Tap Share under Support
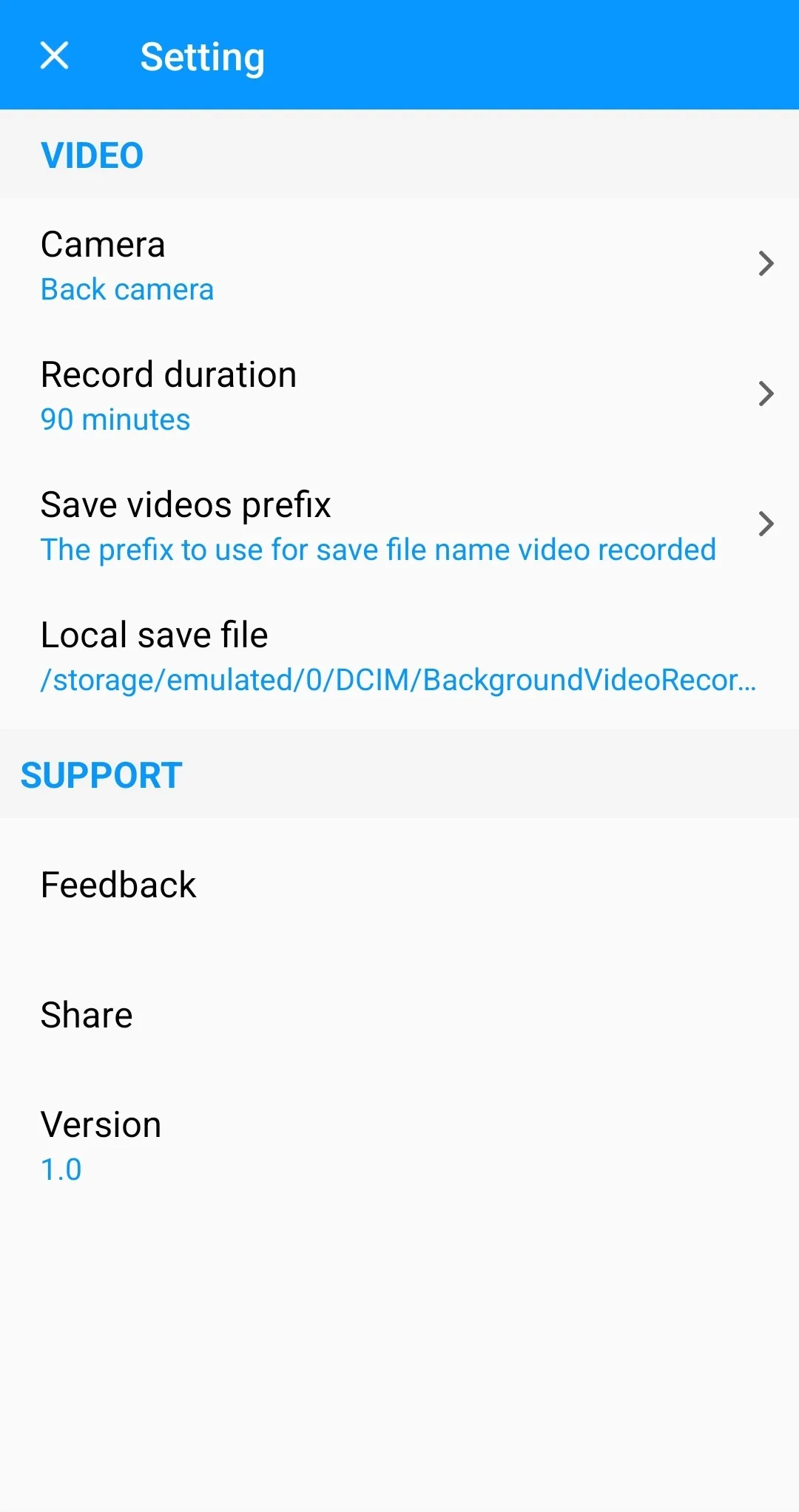799x1512 pixels. (399, 1015)
